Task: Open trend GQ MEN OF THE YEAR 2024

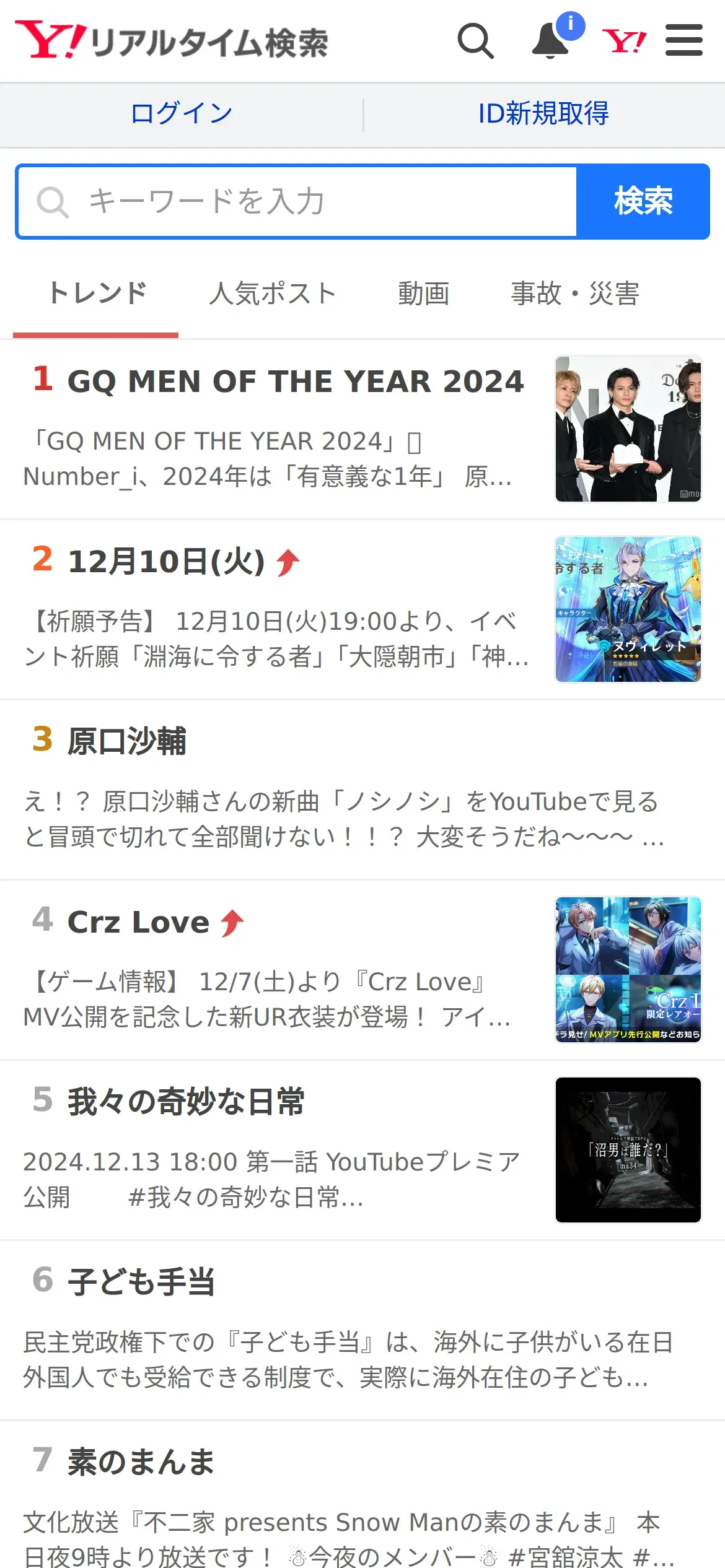Action: 295,381
